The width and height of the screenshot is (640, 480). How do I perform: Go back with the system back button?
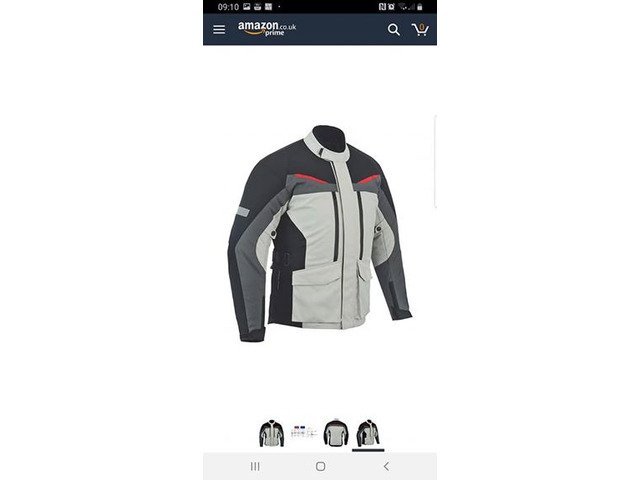point(386,466)
